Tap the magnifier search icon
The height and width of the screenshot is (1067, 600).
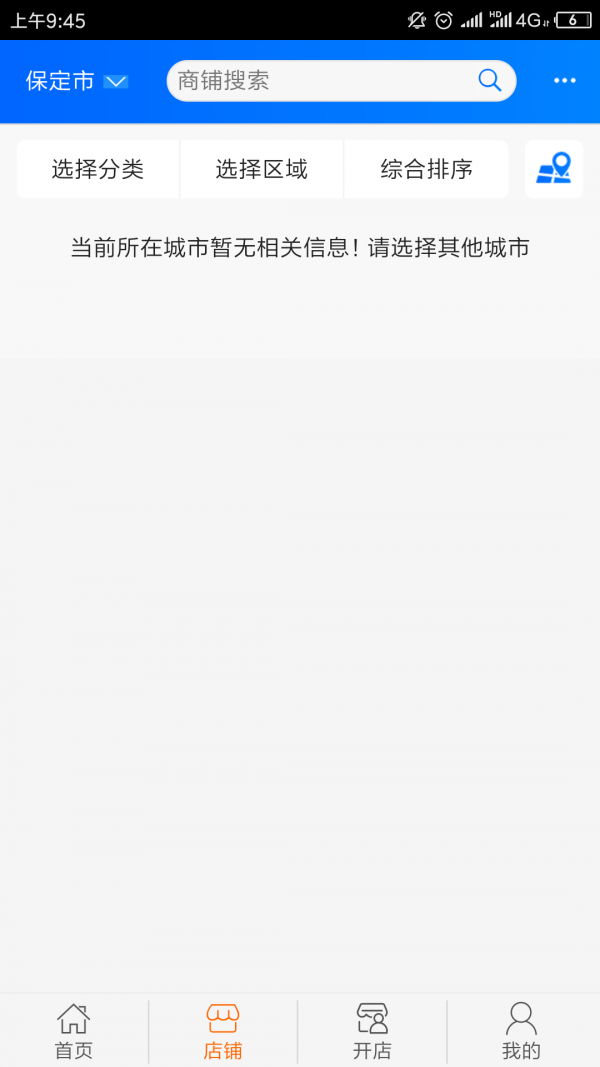coord(489,81)
